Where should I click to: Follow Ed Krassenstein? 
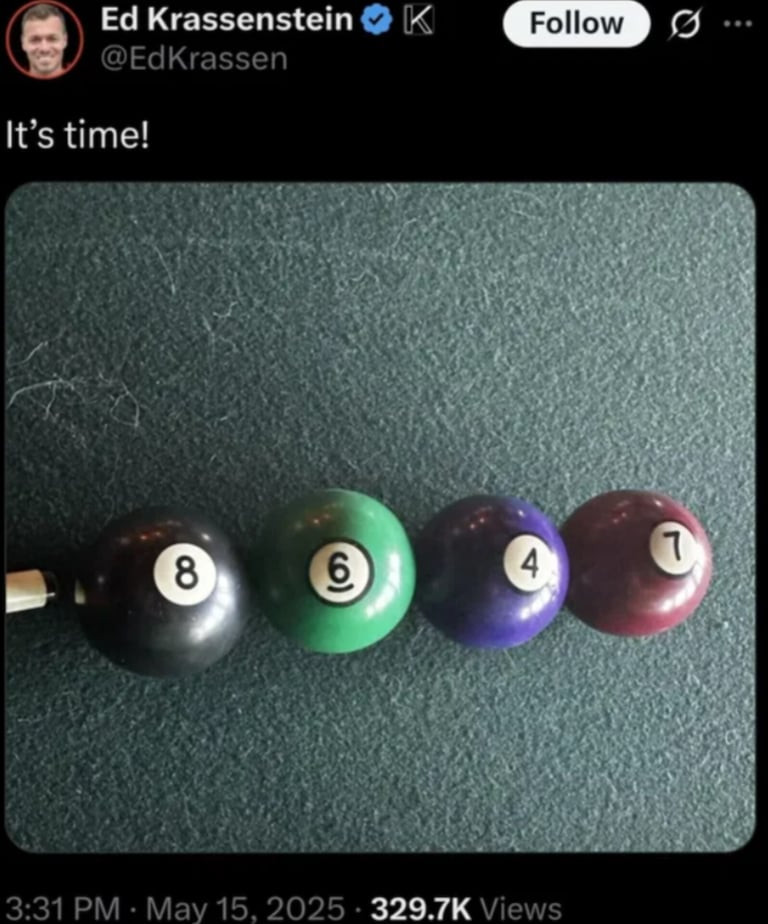point(575,23)
